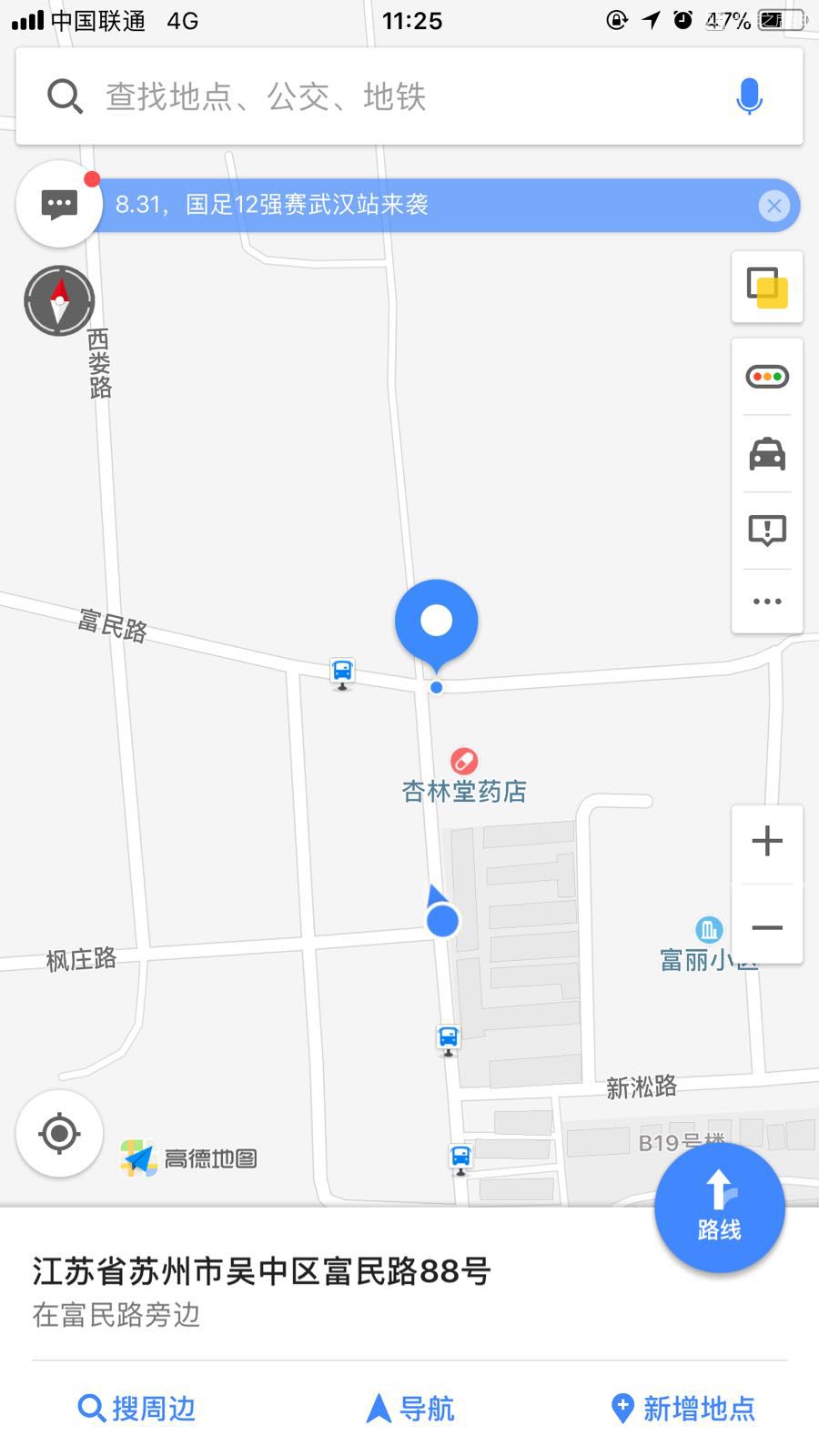This screenshot has height=1456, width=819.
Task: Tap the 路线 route button
Action: [719, 1208]
